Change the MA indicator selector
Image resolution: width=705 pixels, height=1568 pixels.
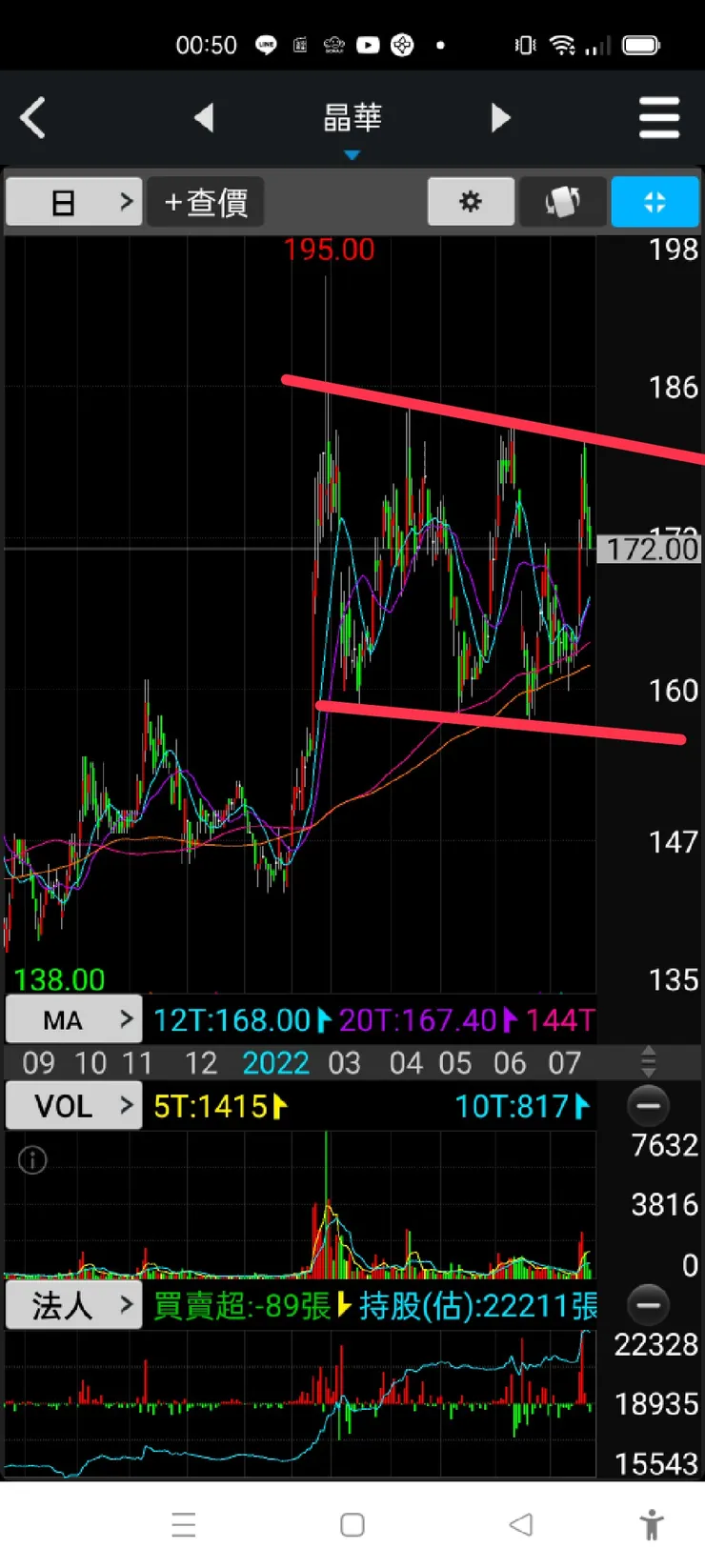(x=74, y=1020)
